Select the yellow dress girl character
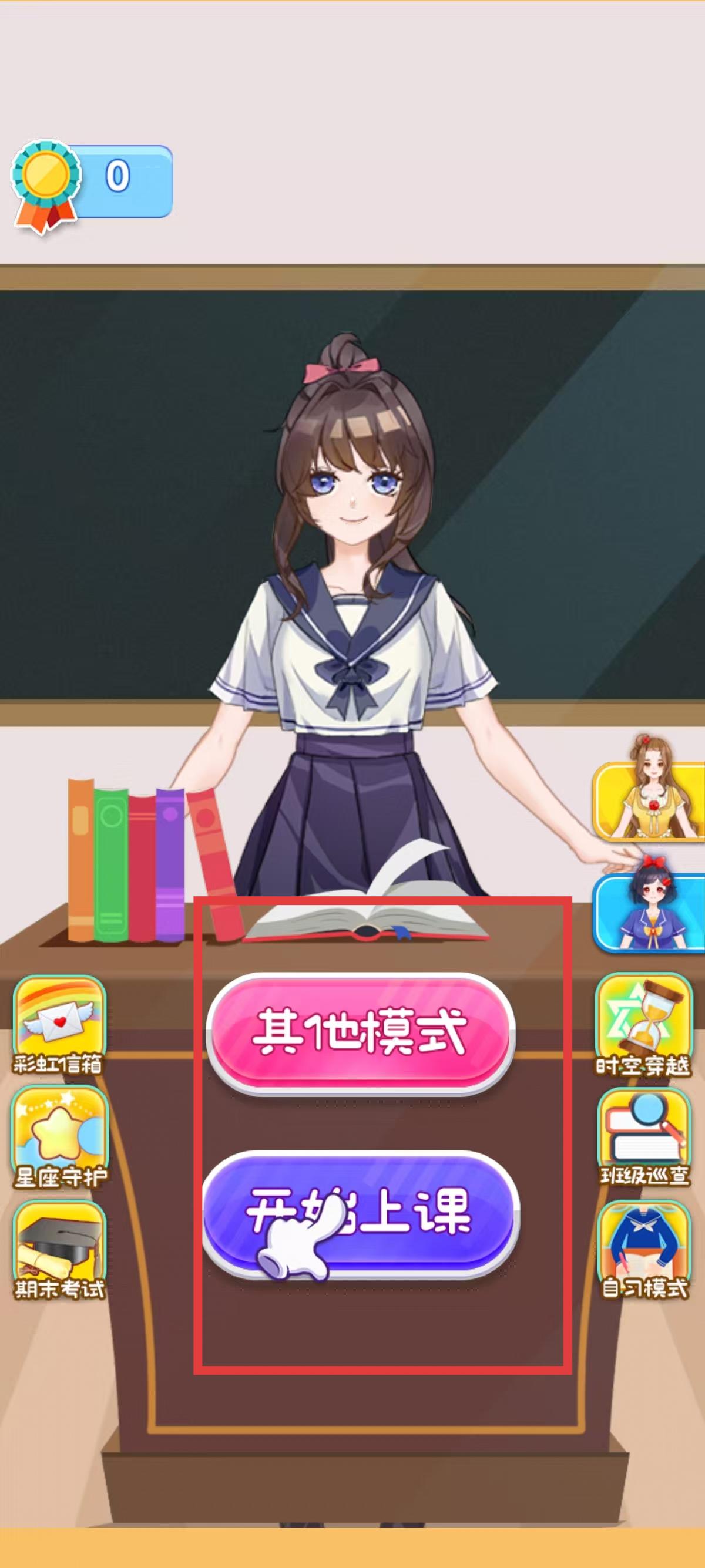705x1568 pixels. pos(650,801)
